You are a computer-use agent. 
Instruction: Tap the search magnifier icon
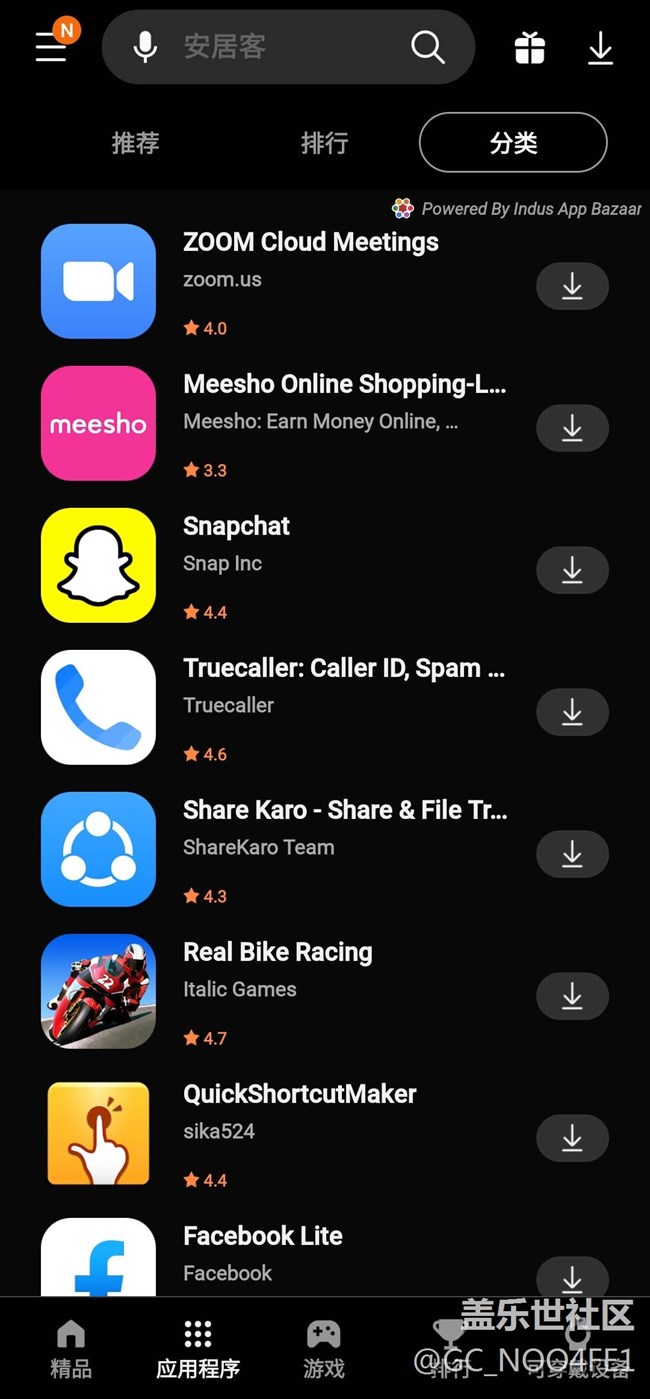[x=427, y=46]
